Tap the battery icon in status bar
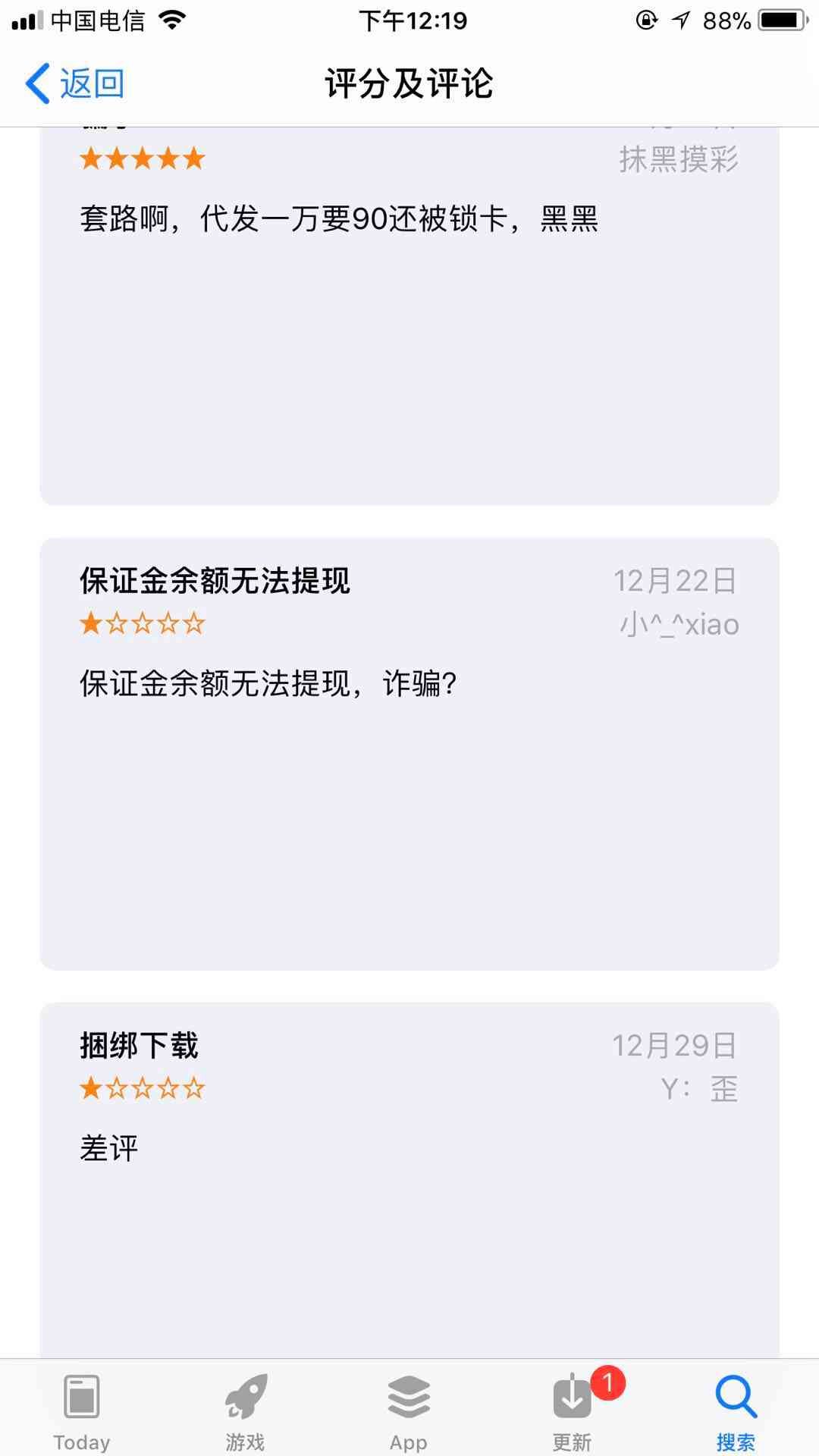 (781, 20)
